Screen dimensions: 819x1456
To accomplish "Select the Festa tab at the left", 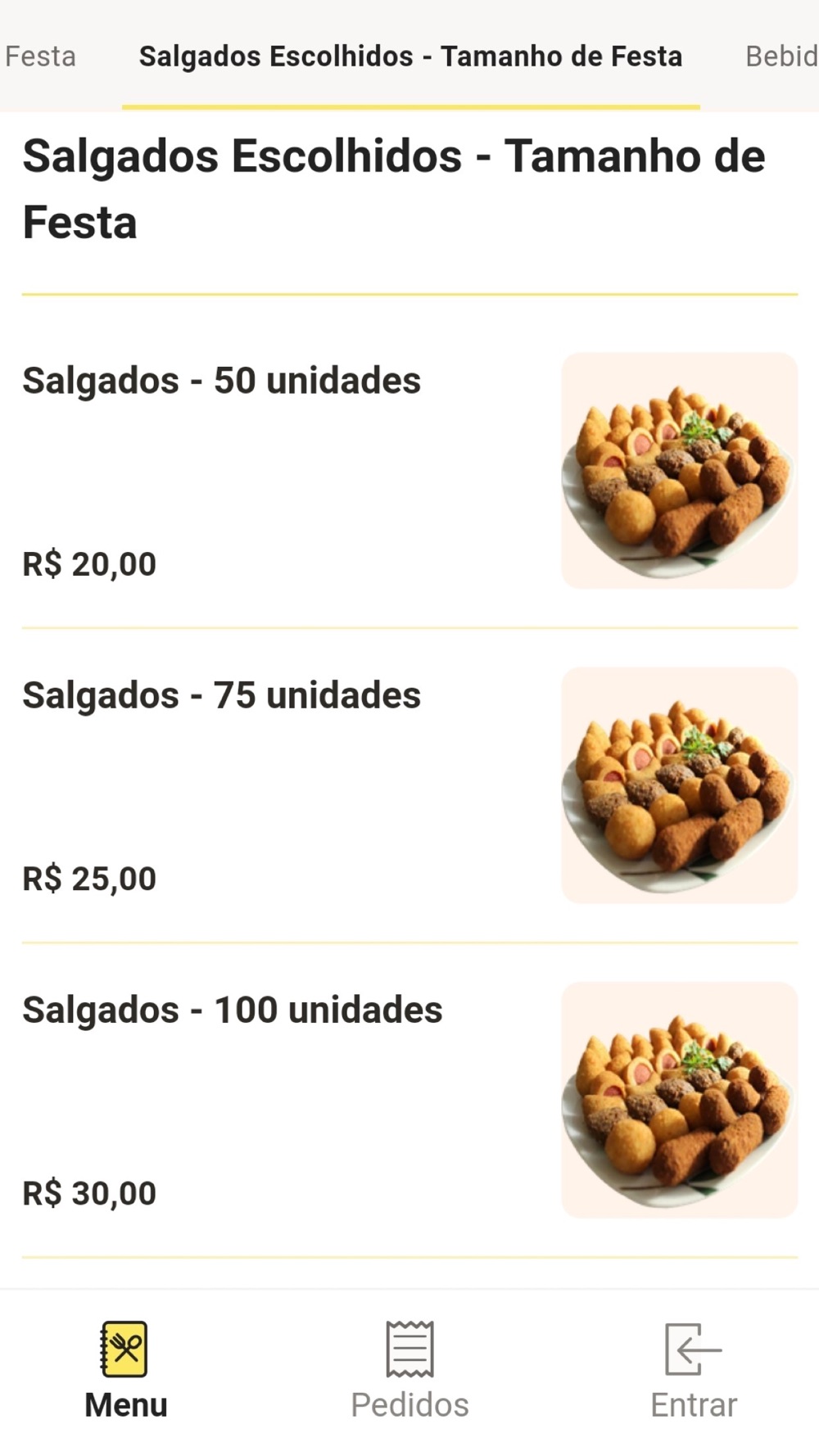I will click(x=39, y=56).
